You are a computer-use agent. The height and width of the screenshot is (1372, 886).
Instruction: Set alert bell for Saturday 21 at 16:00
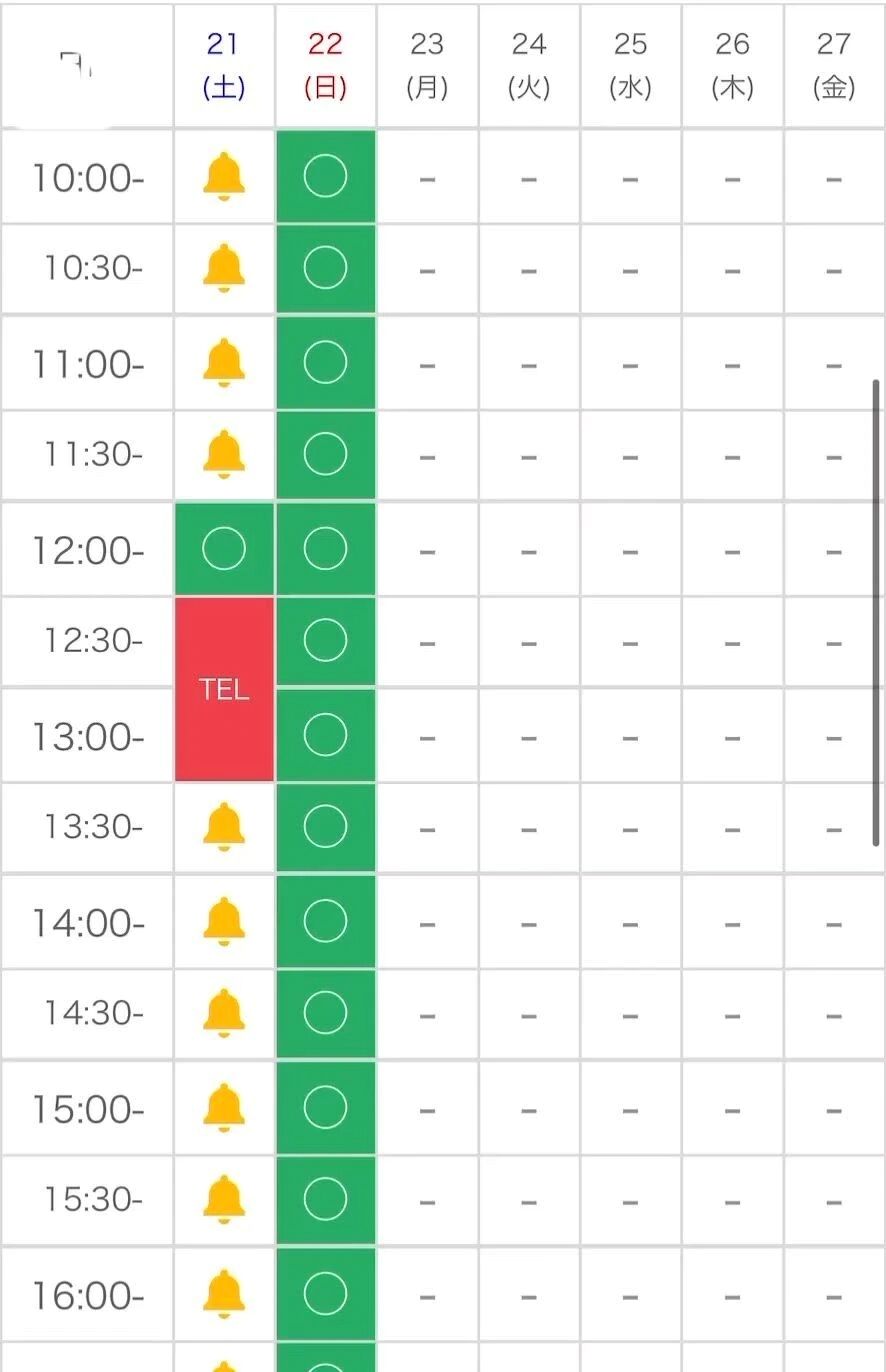click(x=224, y=1294)
